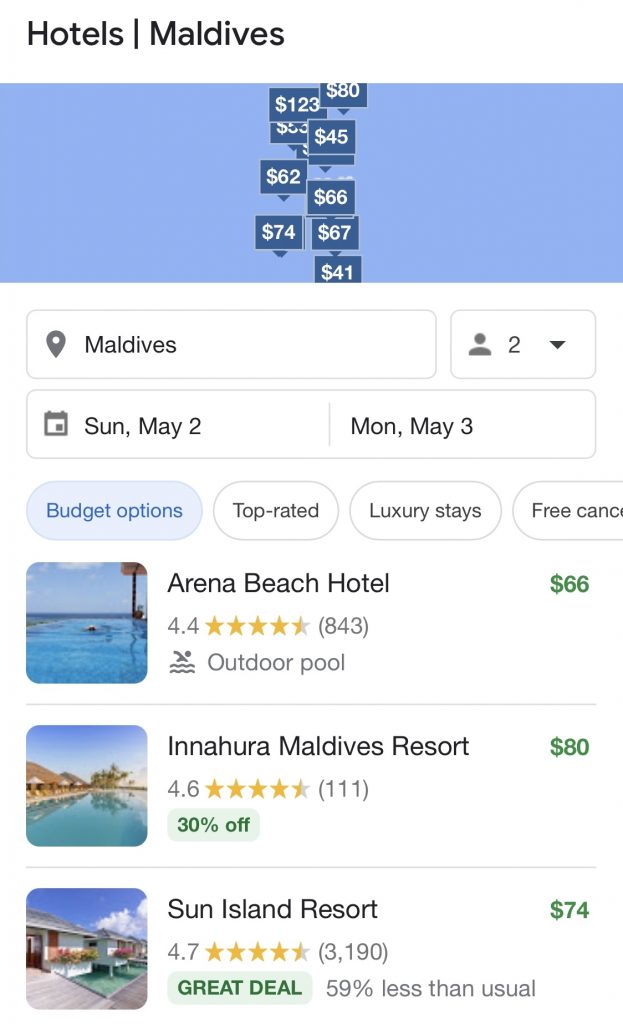
Task: Tap the $123 map price marker
Action: tap(296, 104)
